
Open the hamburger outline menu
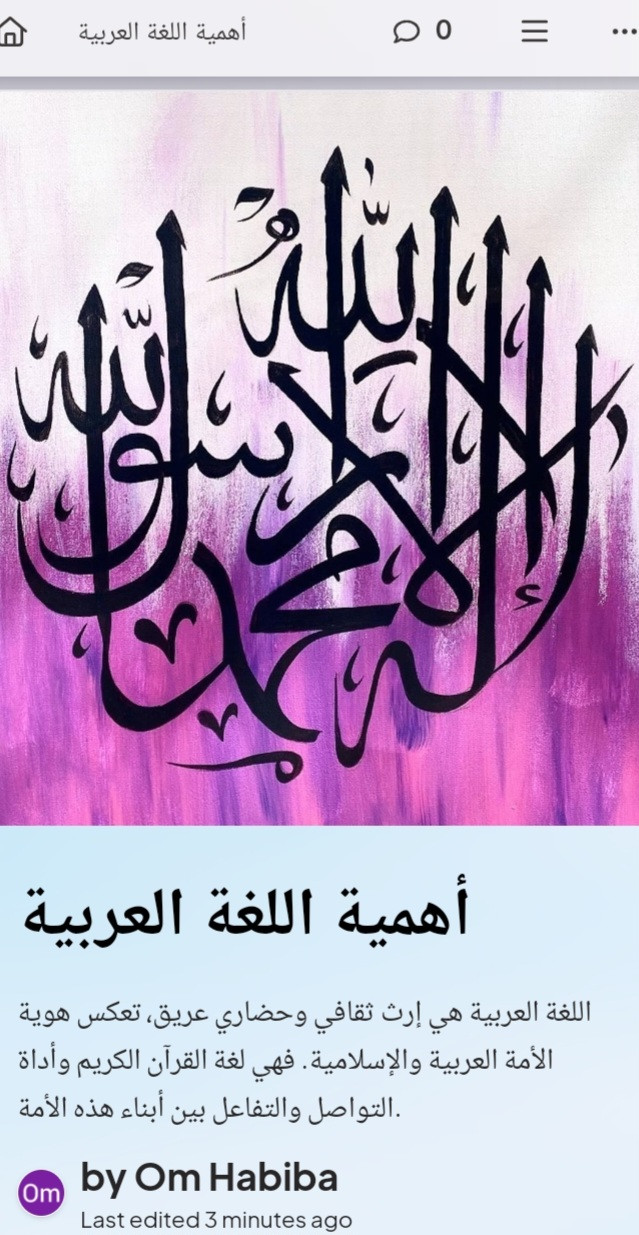(534, 32)
